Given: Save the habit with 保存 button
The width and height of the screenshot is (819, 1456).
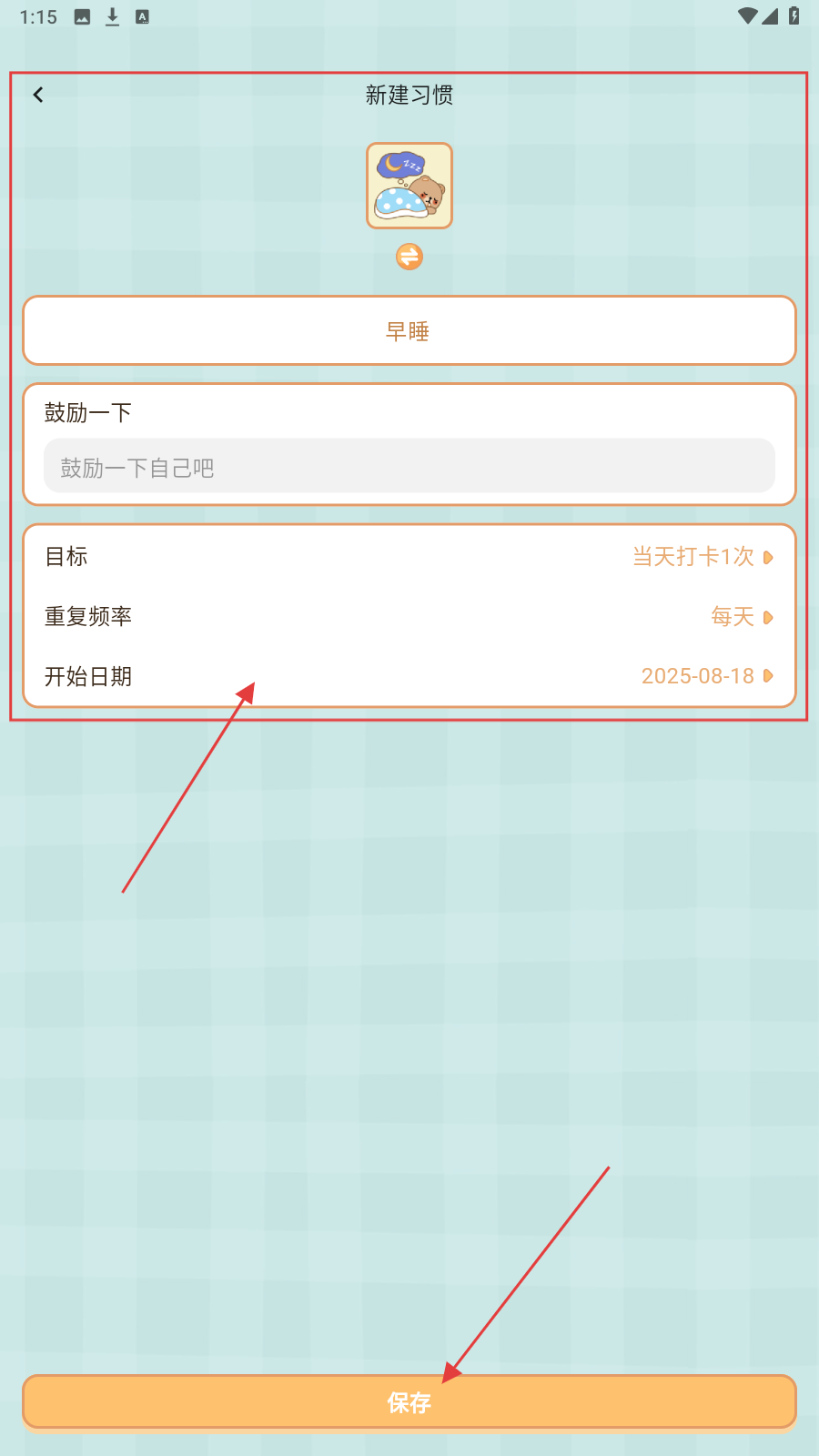Looking at the screenshot, I should 409,1401.
